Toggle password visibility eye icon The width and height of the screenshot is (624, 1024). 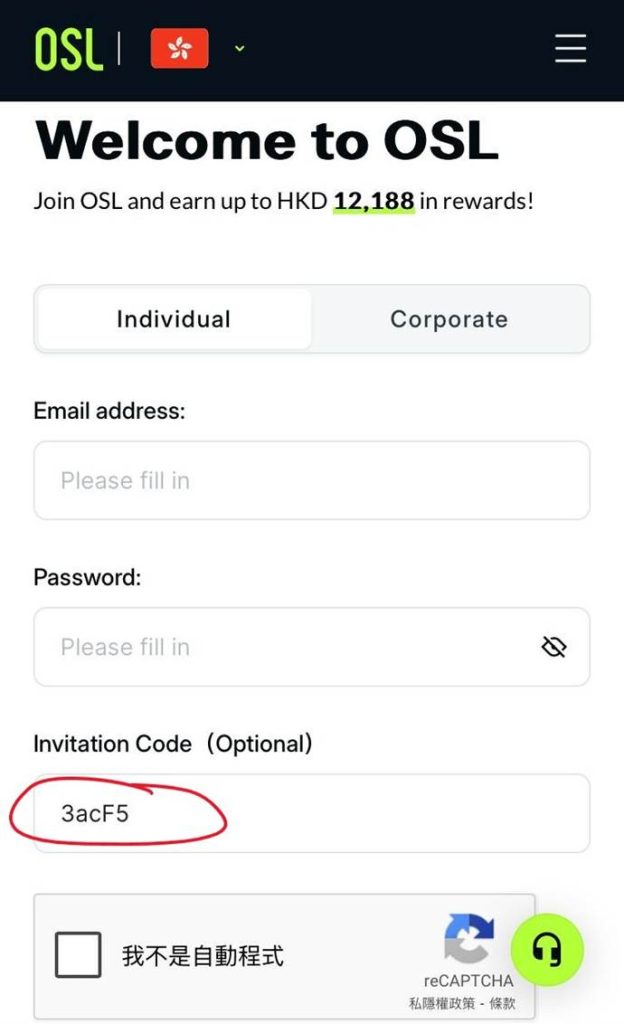[554, 647]
